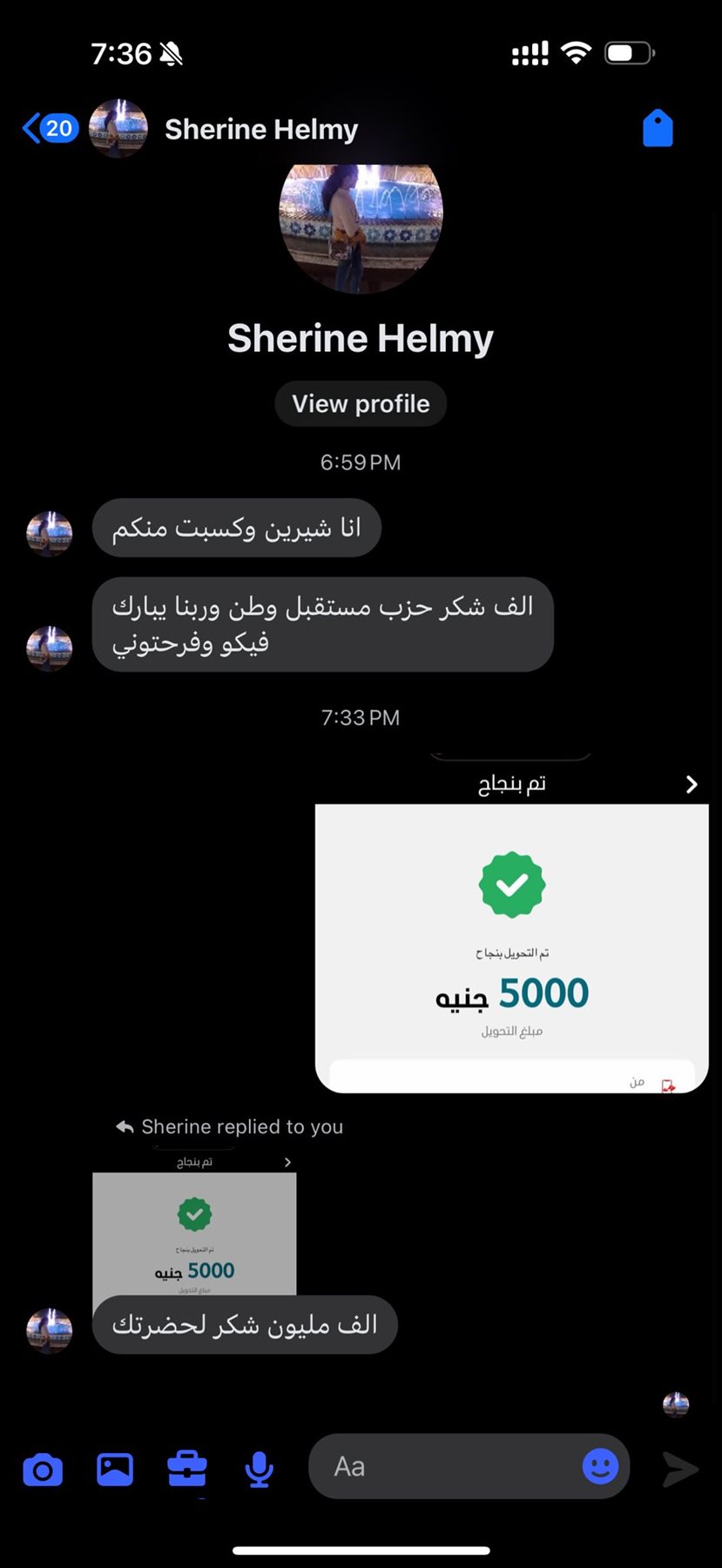This screenshot has height=1568, width=722.
Task: Record a voice message with the microphone
Action: [x=259, y=1470]
